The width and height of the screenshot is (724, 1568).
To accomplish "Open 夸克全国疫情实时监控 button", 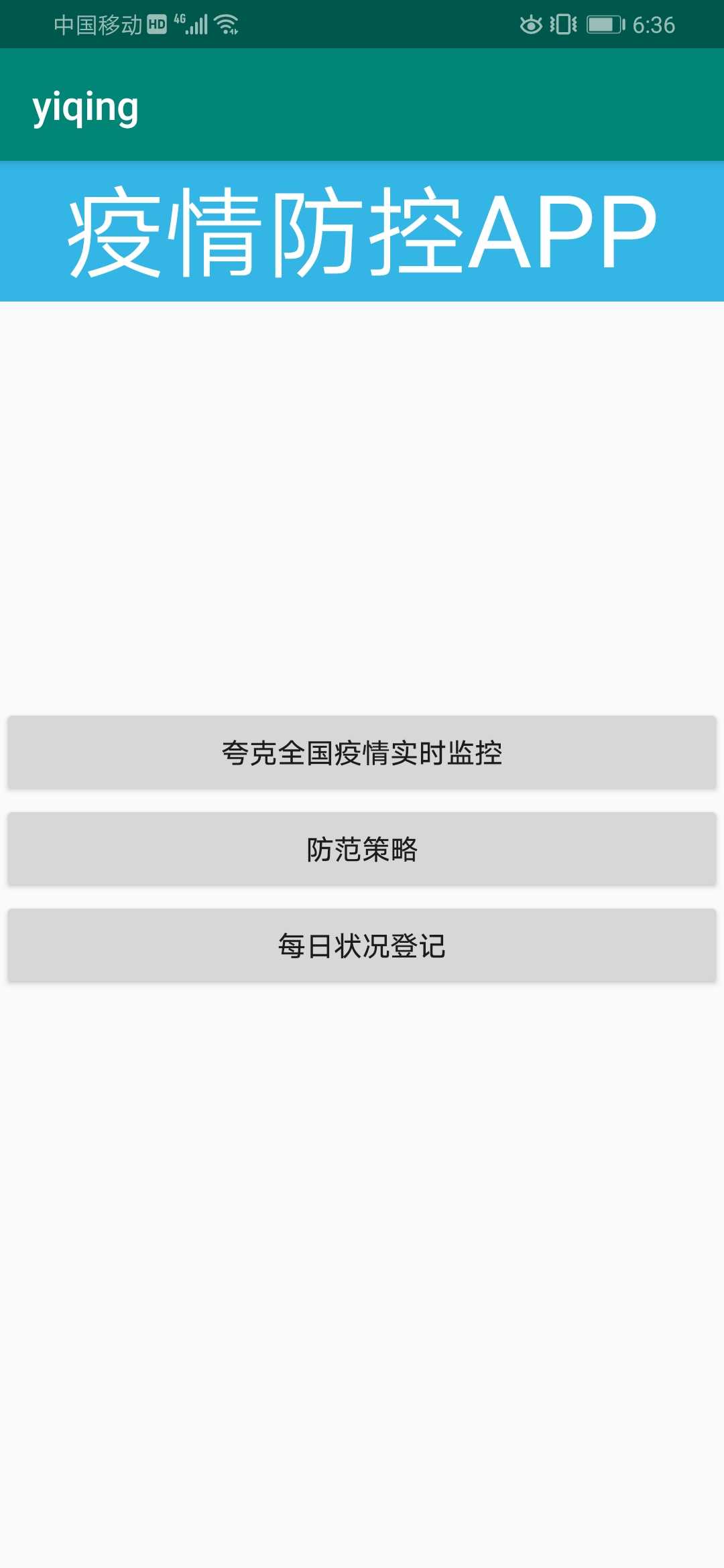I will click(x=362, y=753).
